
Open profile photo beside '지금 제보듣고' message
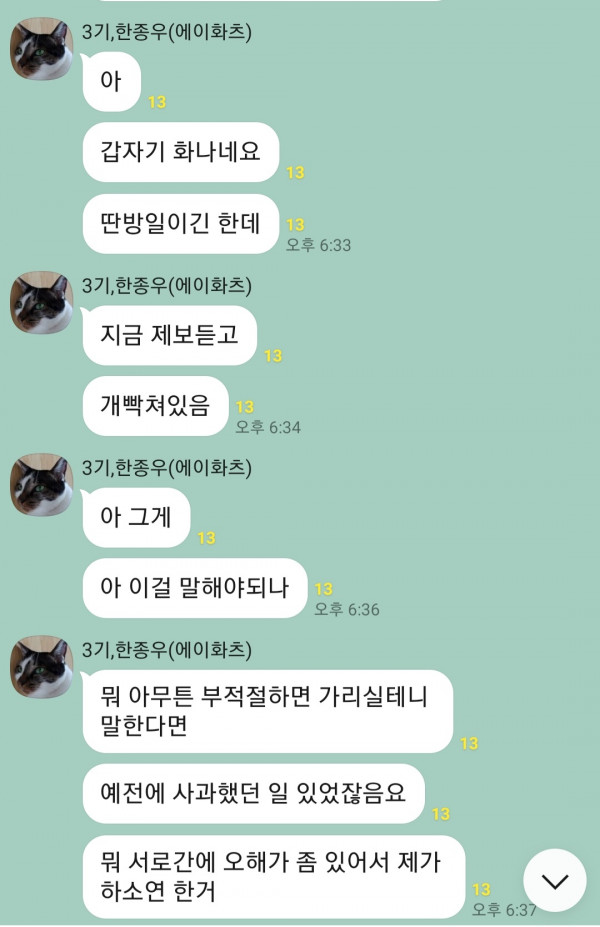41,303
